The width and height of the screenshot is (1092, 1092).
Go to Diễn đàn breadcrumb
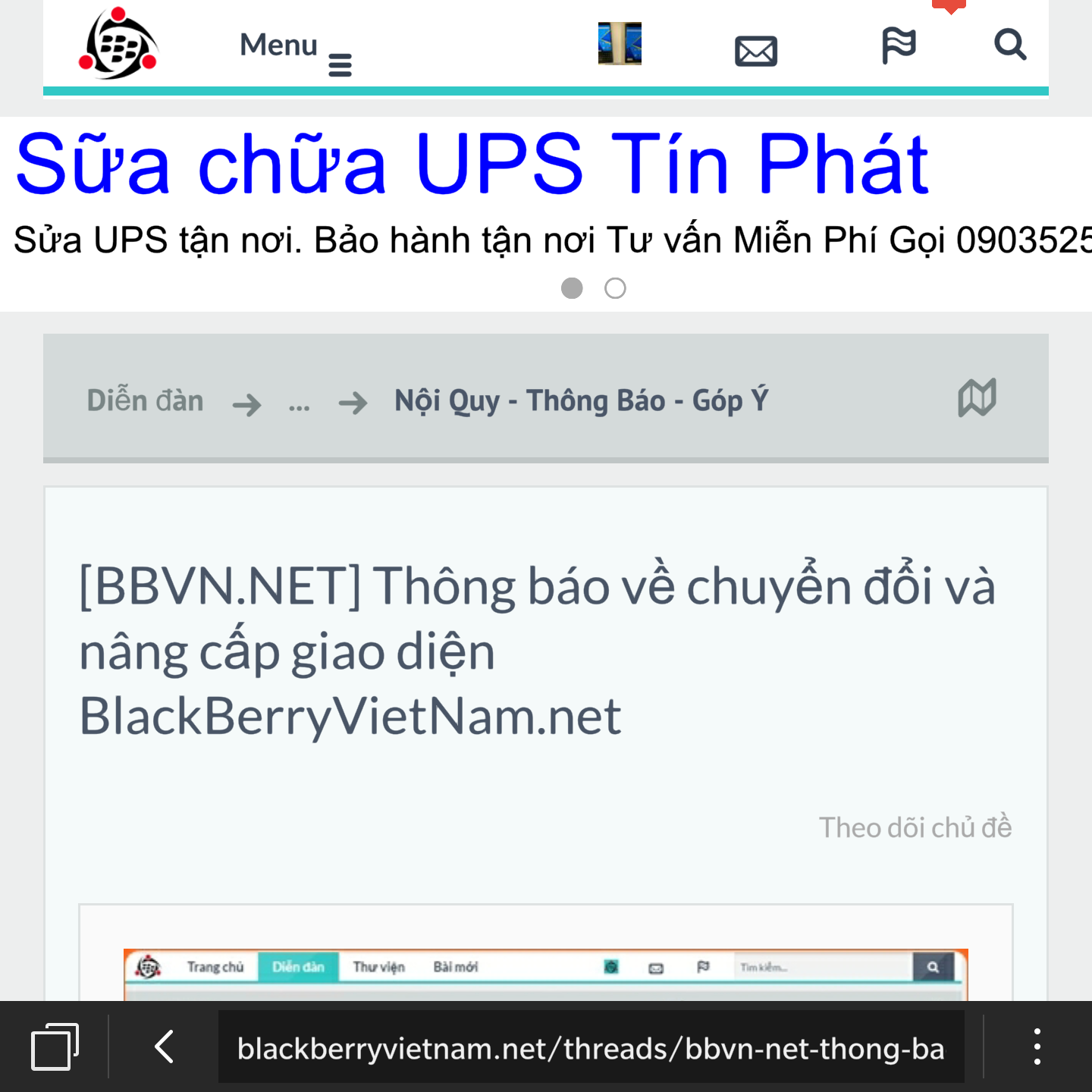point(145,400)
